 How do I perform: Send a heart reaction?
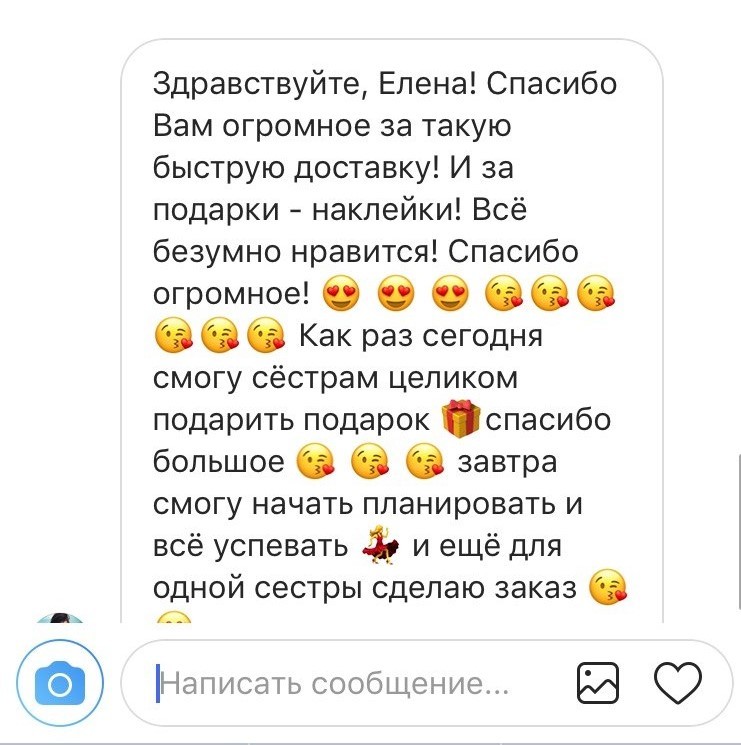(x=677, y=684)
